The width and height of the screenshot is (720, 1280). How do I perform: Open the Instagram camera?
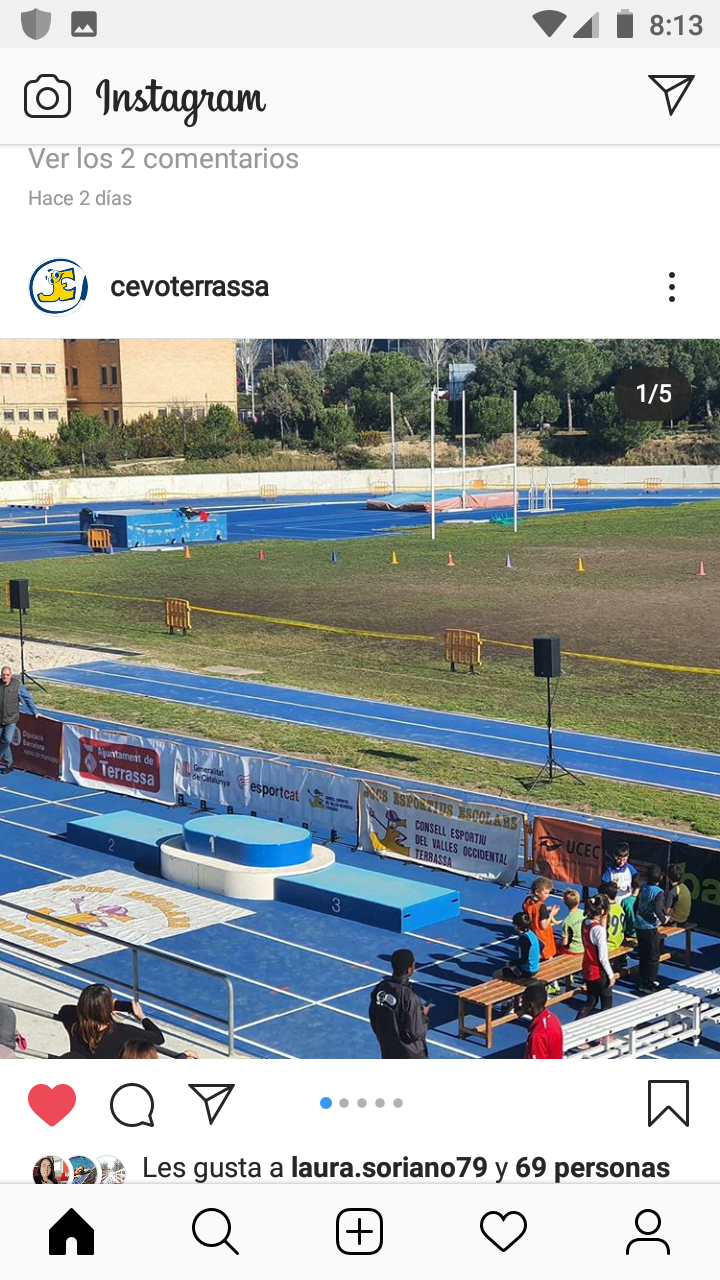[47, 97]
